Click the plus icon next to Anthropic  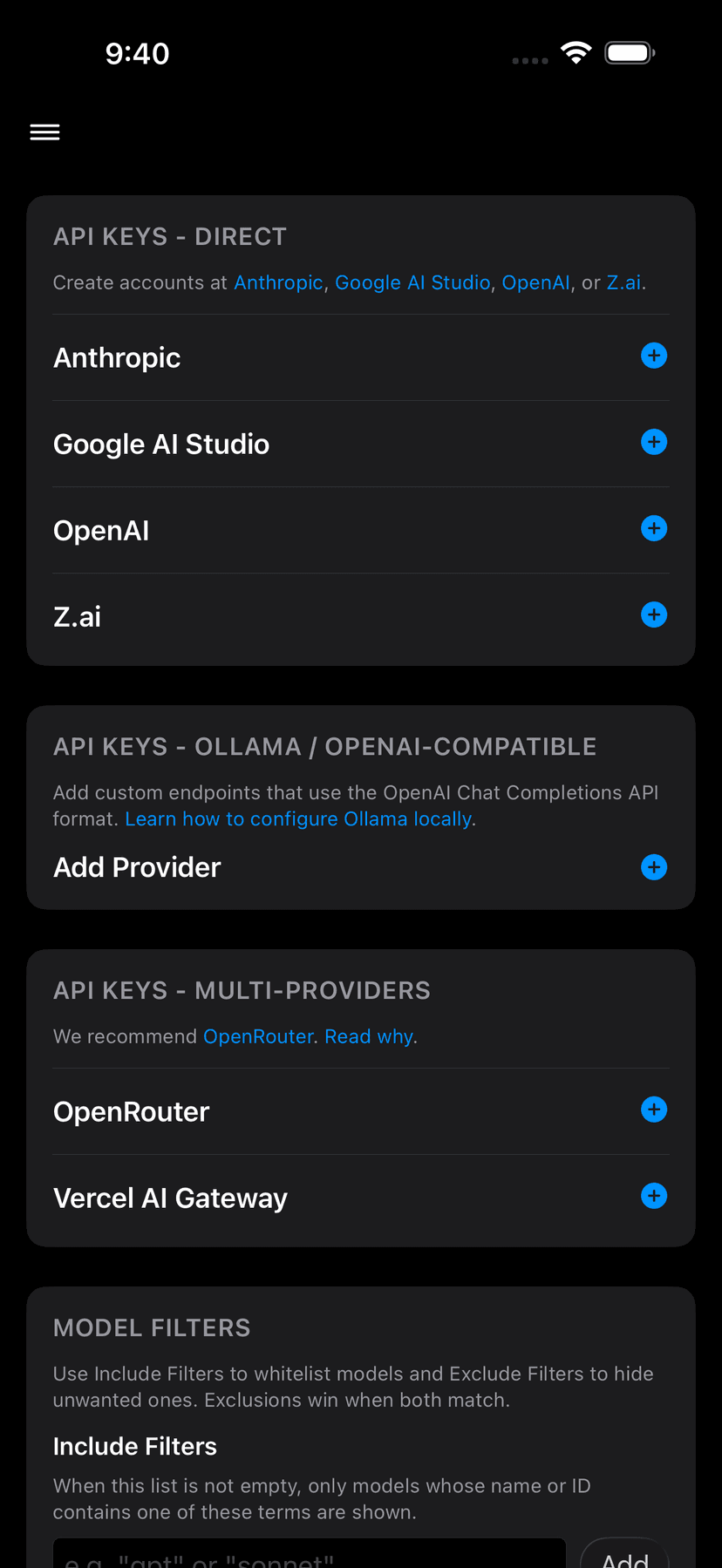(x=653, y=356)
